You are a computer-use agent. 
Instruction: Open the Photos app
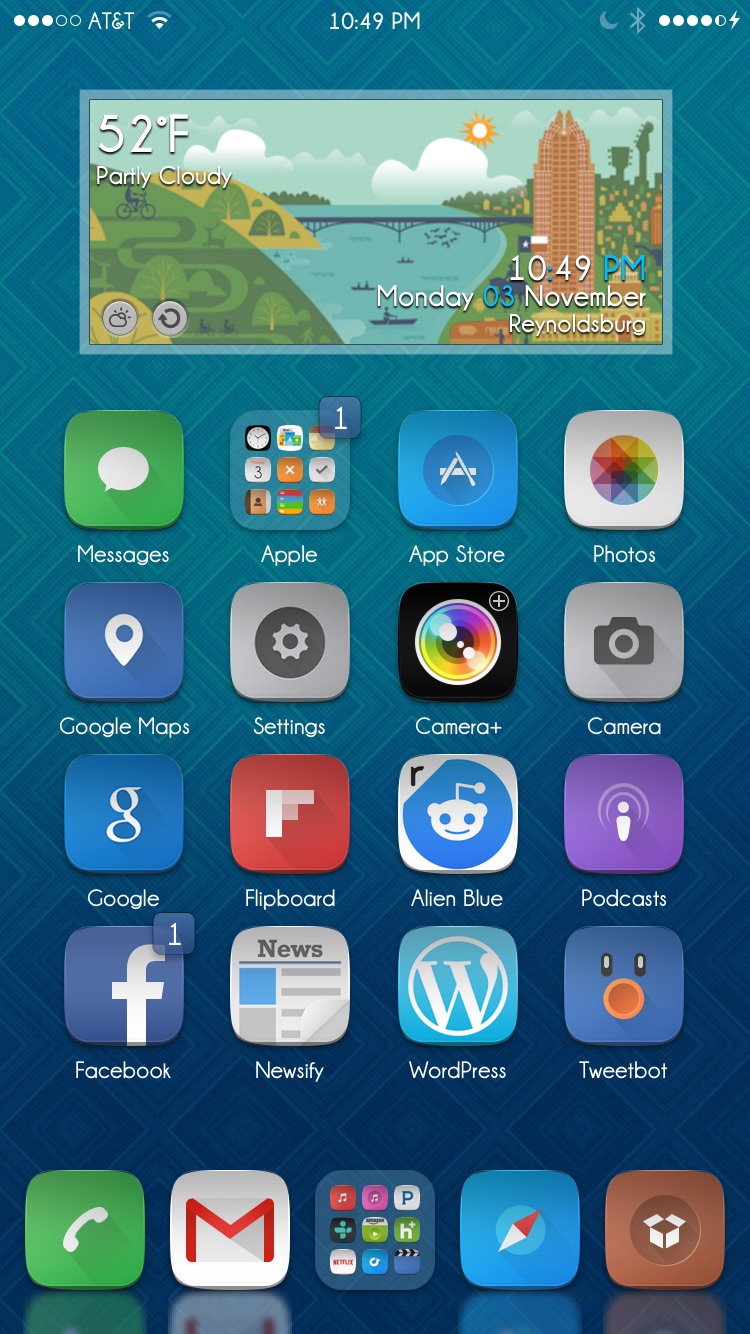click(x=624, y=469)
